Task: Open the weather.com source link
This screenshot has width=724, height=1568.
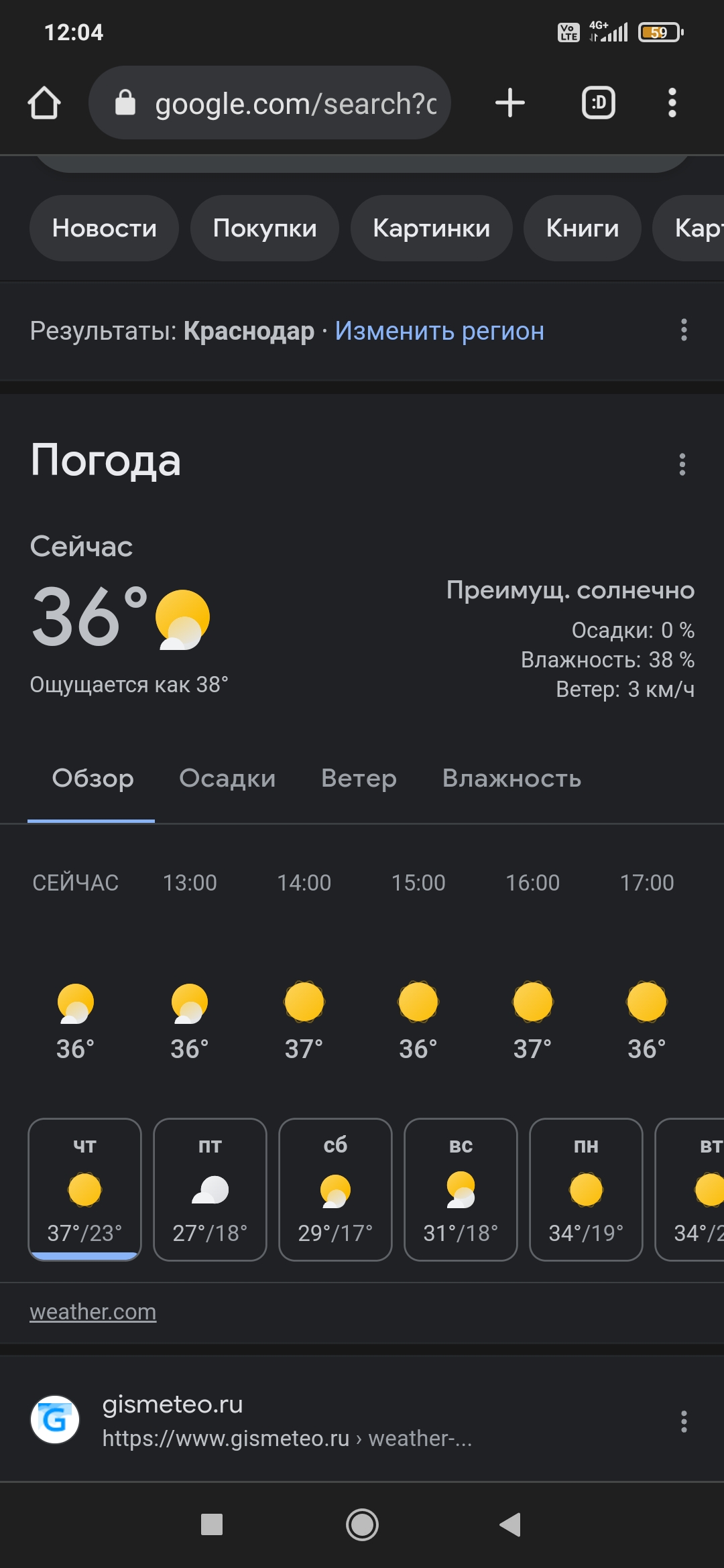Action: (93, 1311)
